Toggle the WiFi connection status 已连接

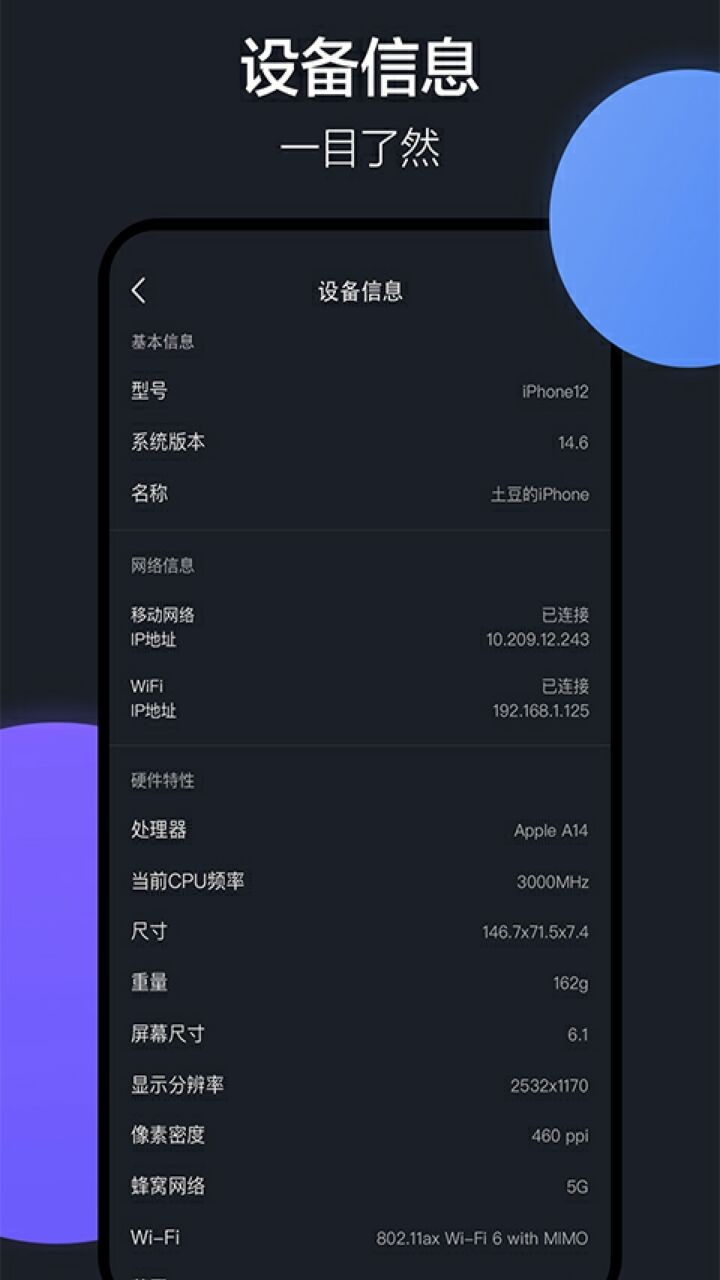[x=568, y=686]
